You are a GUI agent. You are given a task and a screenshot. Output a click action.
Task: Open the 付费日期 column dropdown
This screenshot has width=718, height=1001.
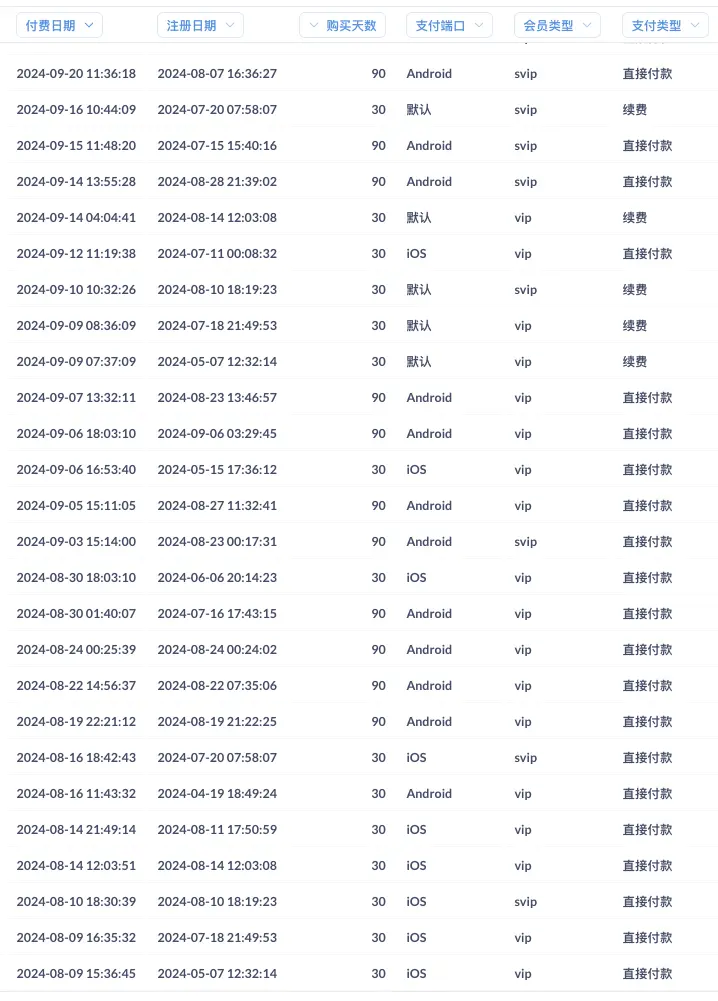click(59, 26)
